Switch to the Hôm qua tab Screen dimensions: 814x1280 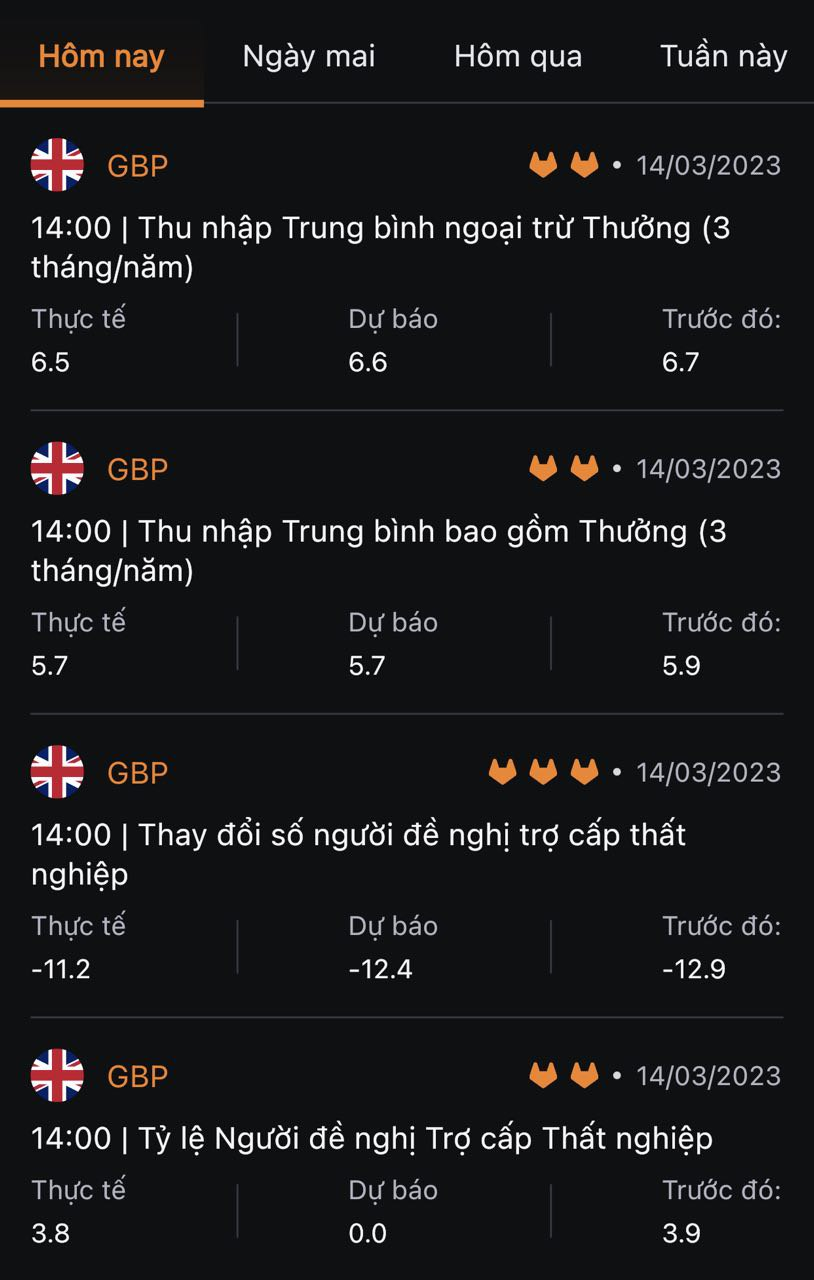coord(518,56)
